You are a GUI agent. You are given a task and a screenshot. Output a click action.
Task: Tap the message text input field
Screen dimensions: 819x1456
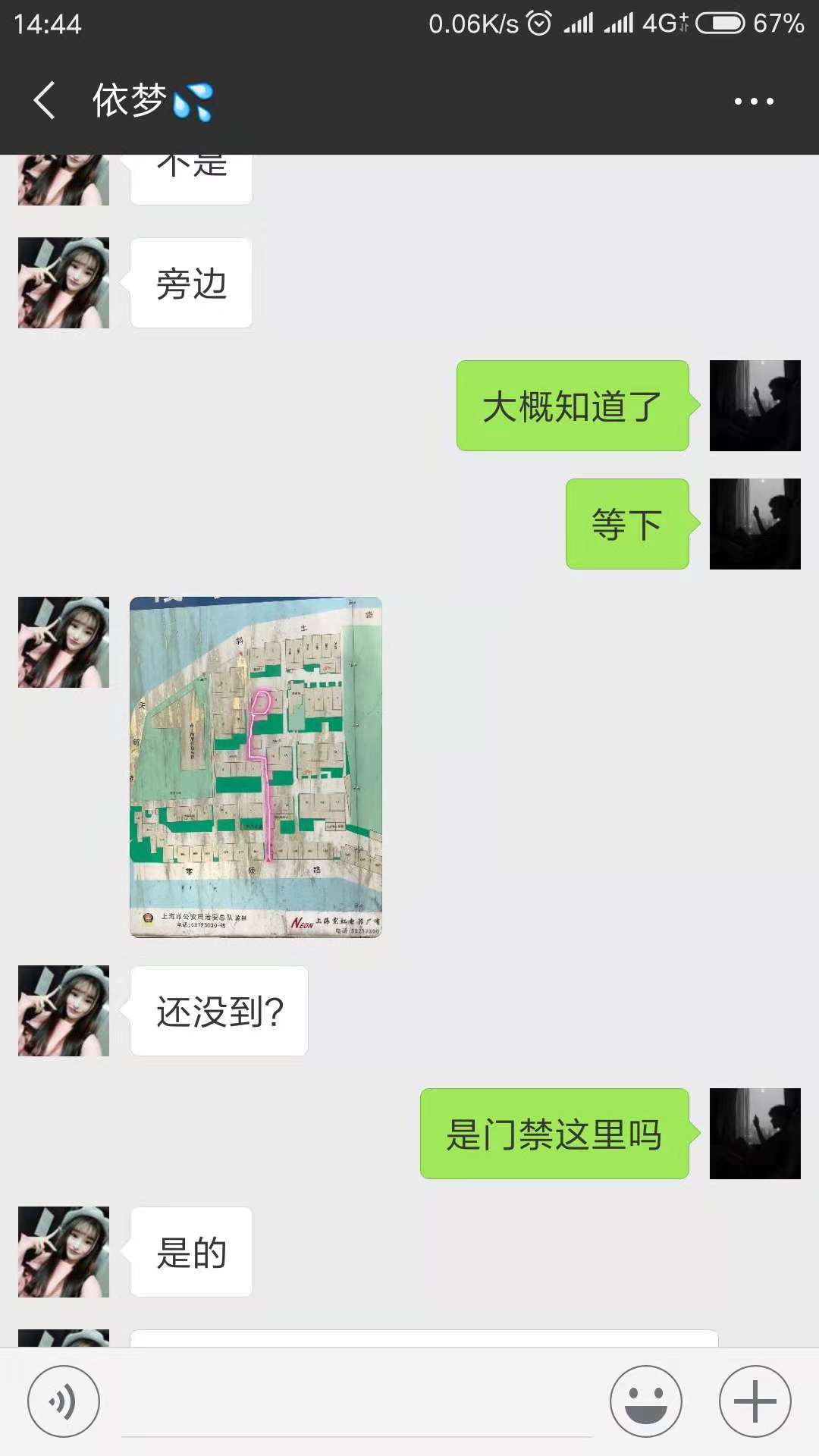tap(356, 1403)
